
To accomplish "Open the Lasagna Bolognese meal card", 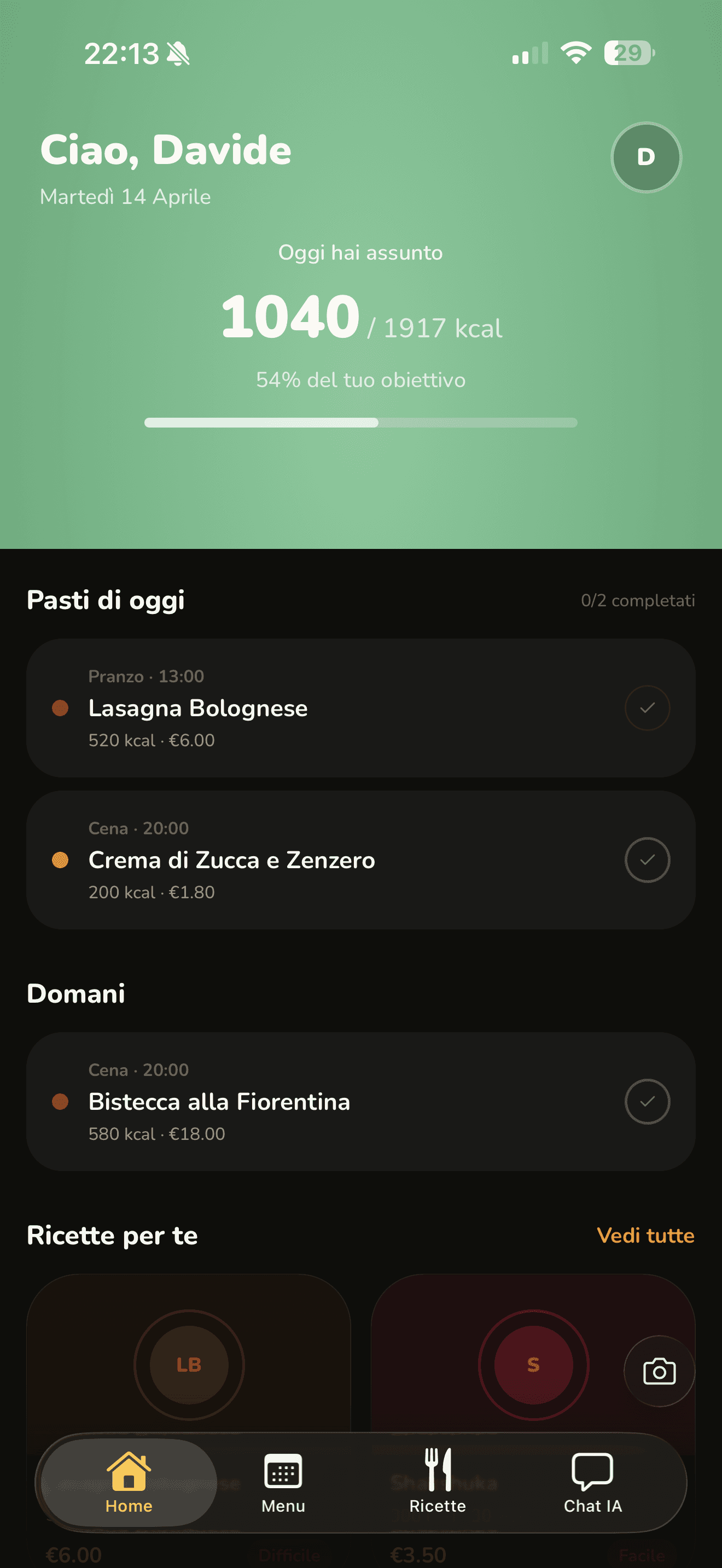I will pyautogui.click(x=360, y=707).
